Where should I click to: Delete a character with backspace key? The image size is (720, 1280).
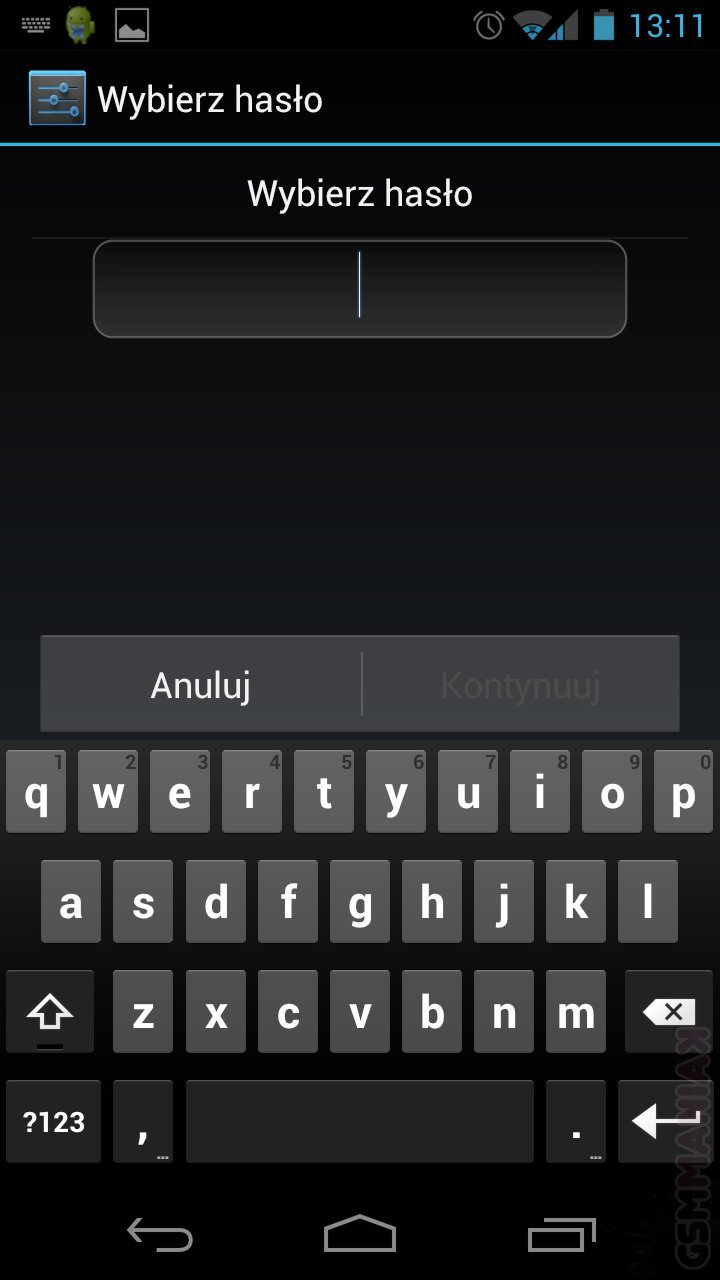tap(668, 1012)
